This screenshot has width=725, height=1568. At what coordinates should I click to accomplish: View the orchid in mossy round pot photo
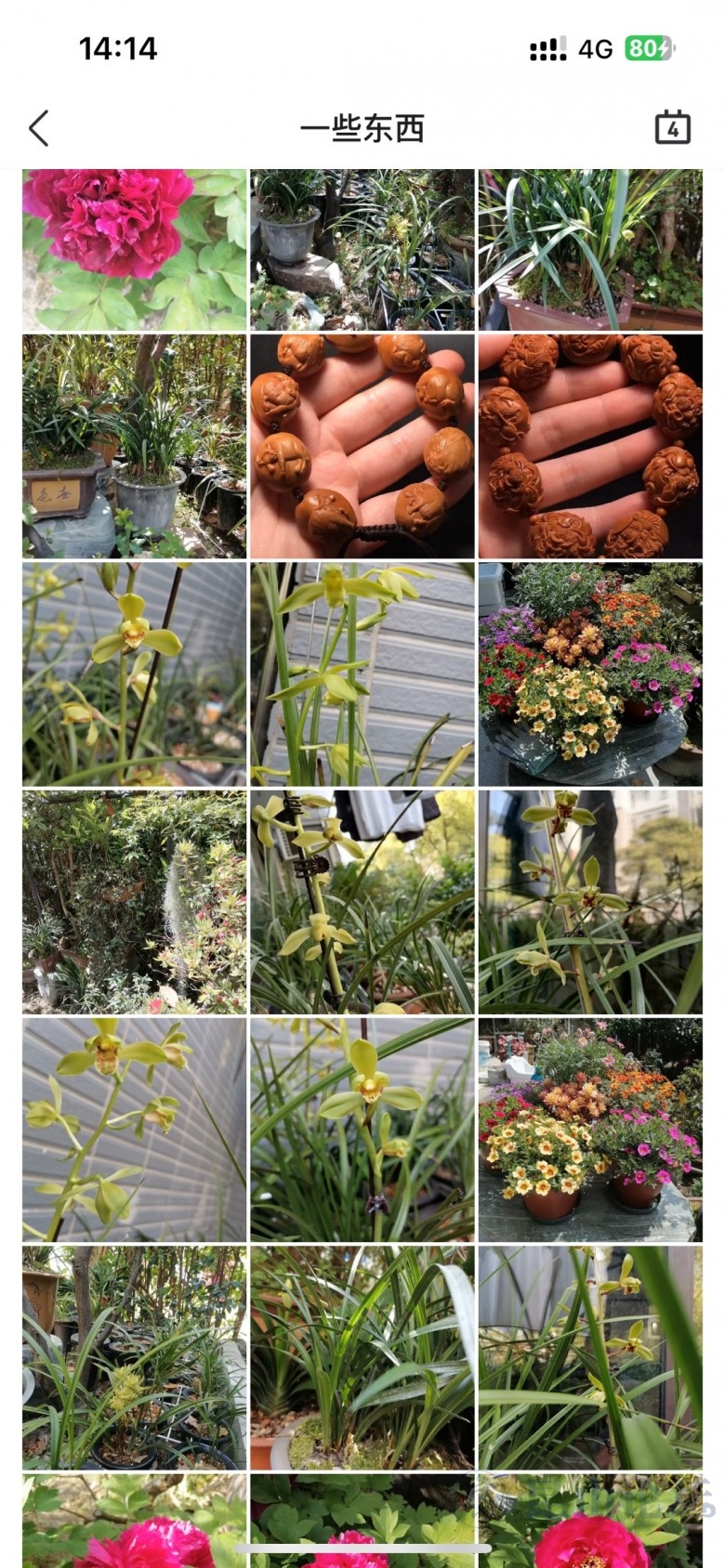362,1356
